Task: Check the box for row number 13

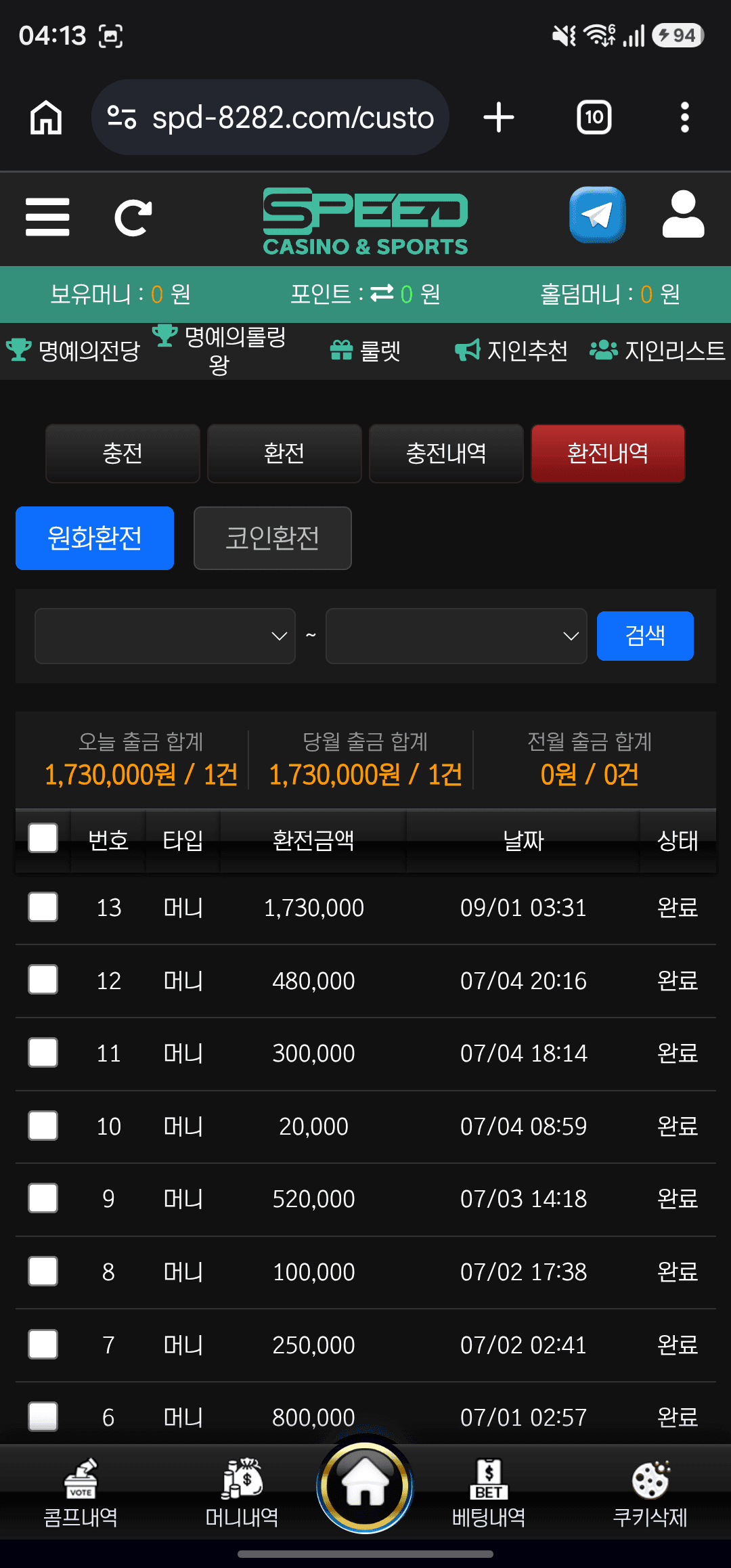Action: (x=43, y=907)
